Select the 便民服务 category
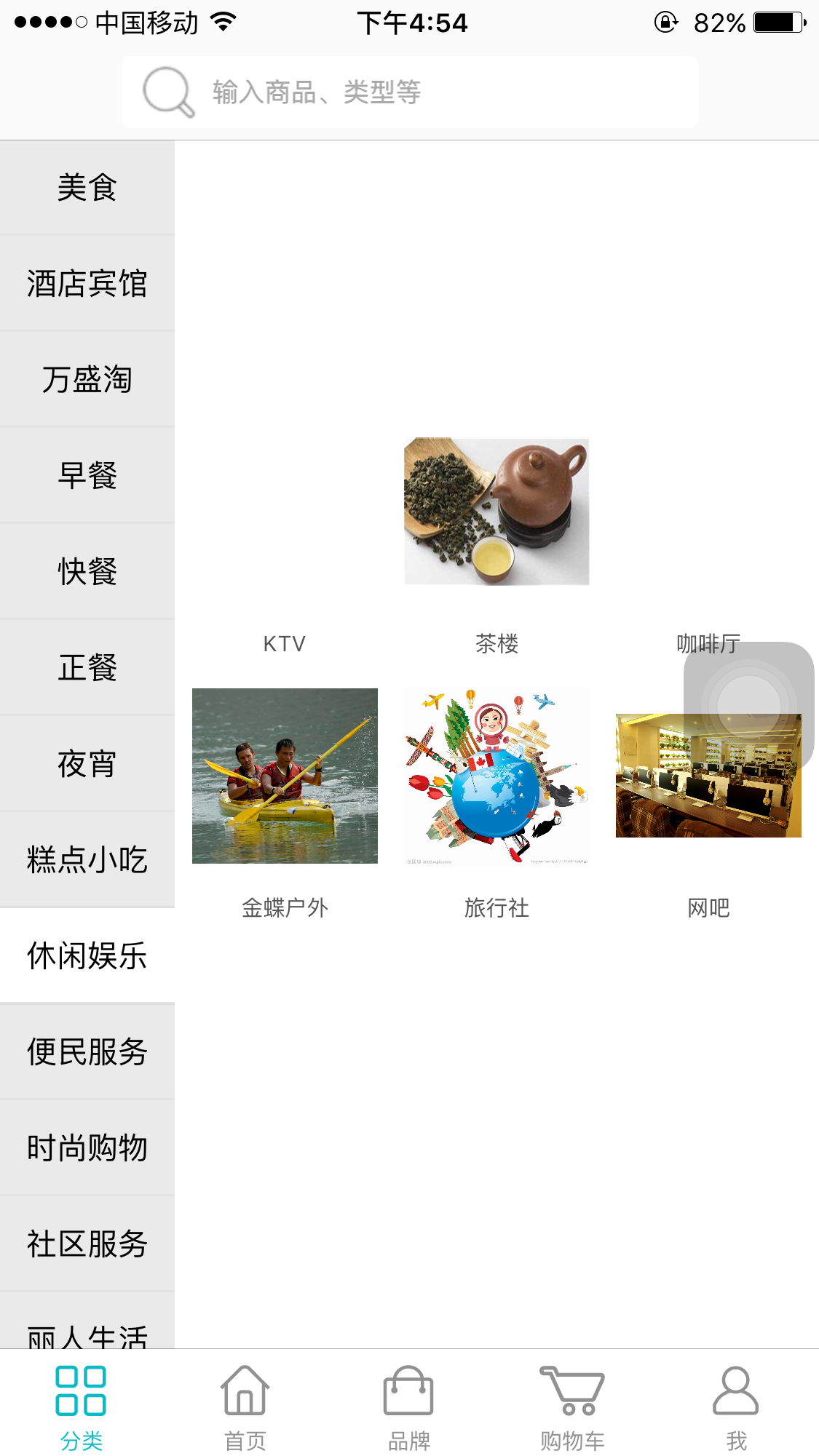Screen dimensions: 819x1456 coord(87,1052)
